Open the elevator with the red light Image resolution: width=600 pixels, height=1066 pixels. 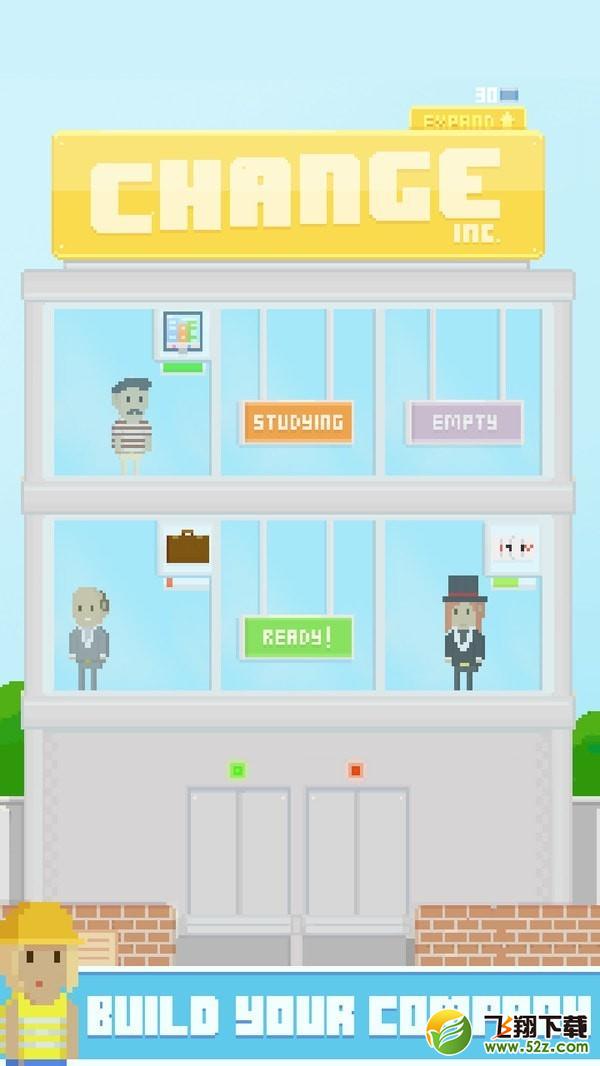[x=357, y=853]
